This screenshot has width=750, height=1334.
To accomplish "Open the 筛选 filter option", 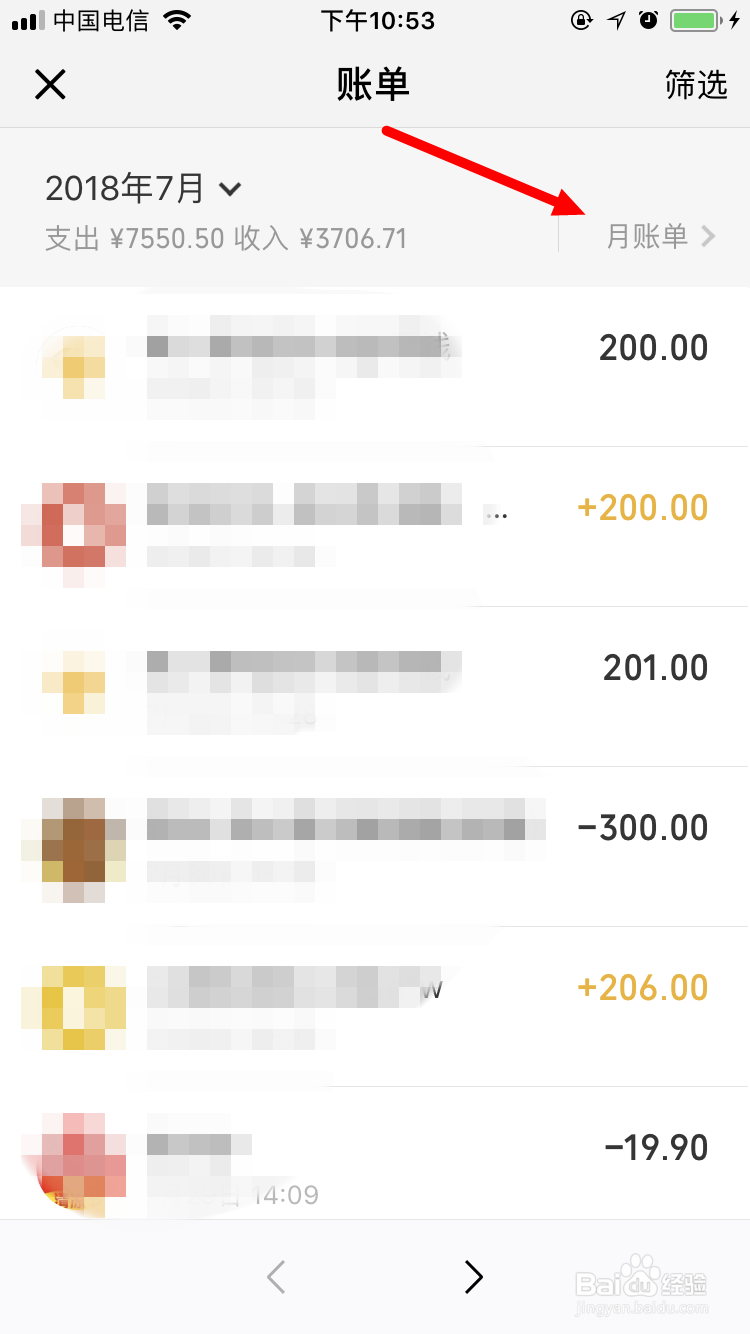I will click(696, 85).
